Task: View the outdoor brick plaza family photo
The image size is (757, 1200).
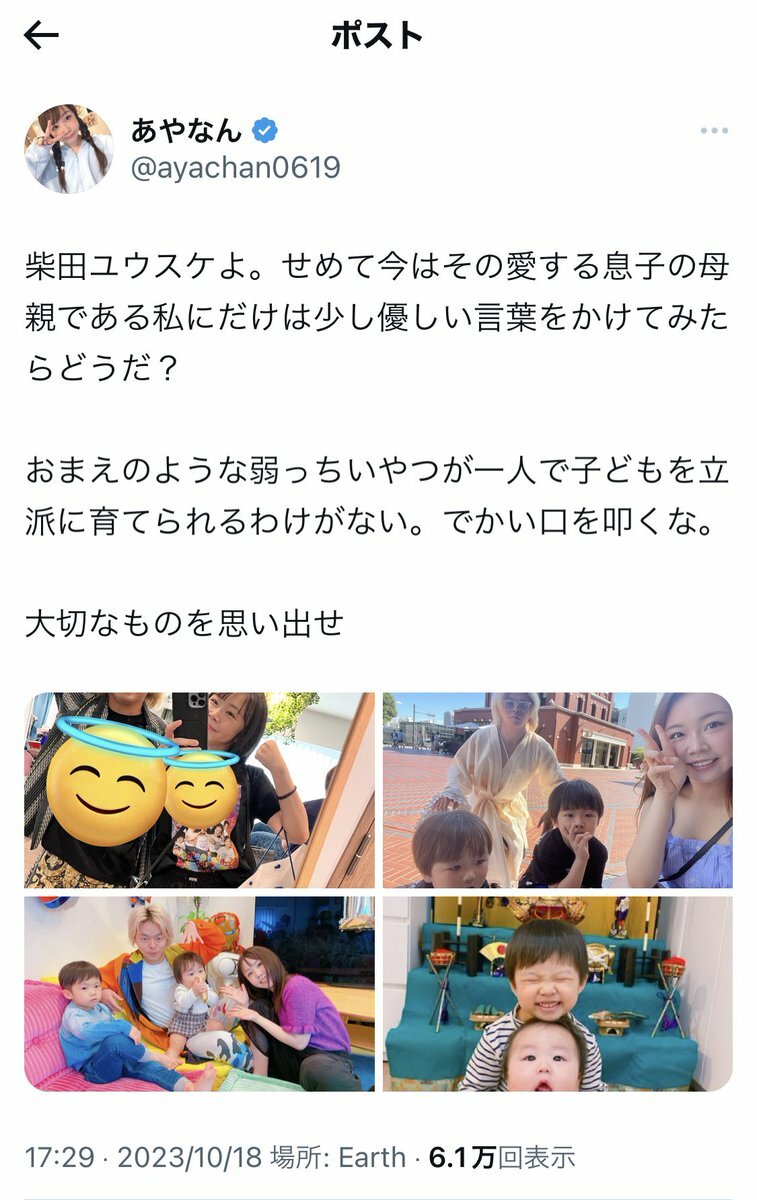Action: tap(557, 789)
